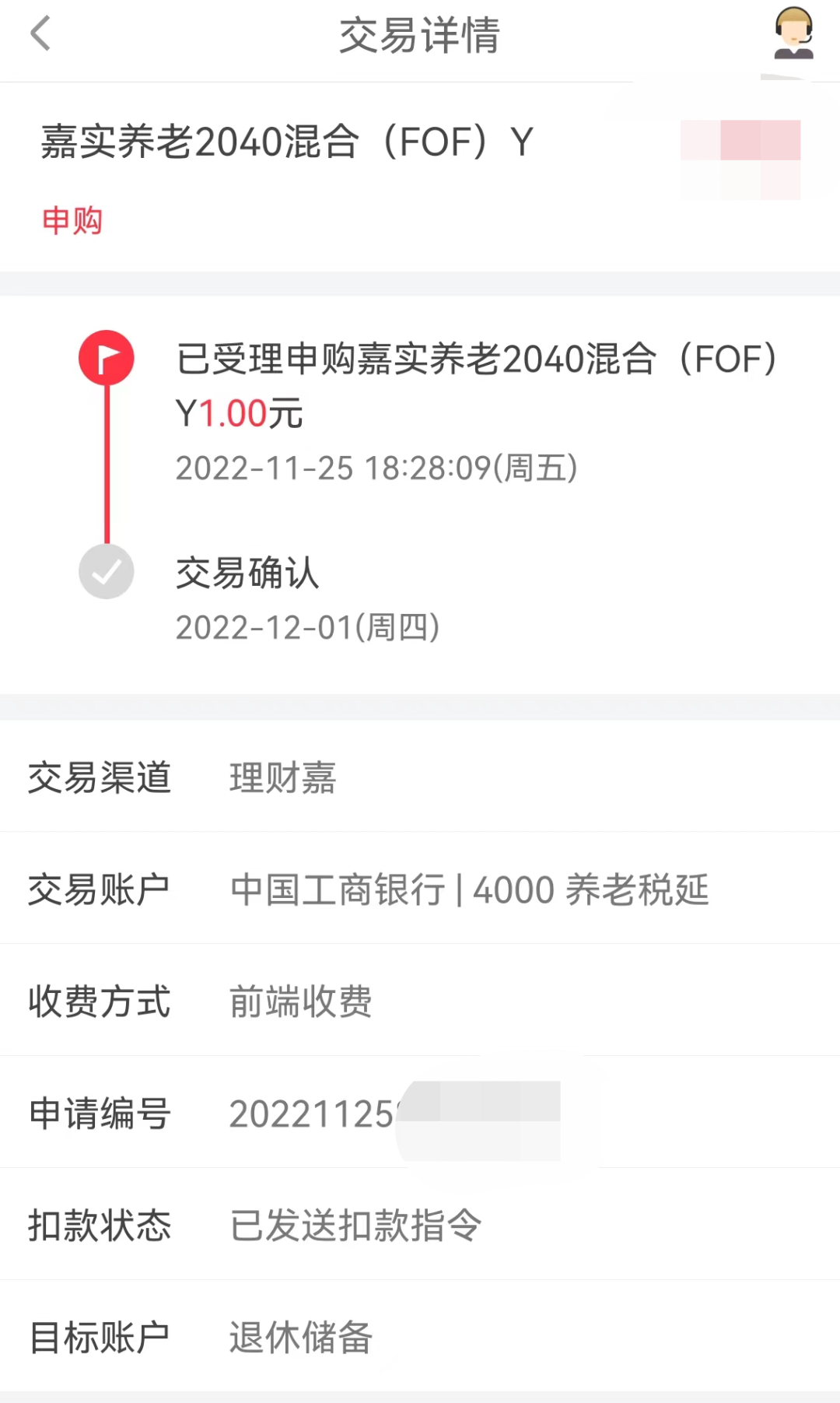840x1403 pixels.
Task: Select the 申购 transaction type label
Action: (72, 221)
